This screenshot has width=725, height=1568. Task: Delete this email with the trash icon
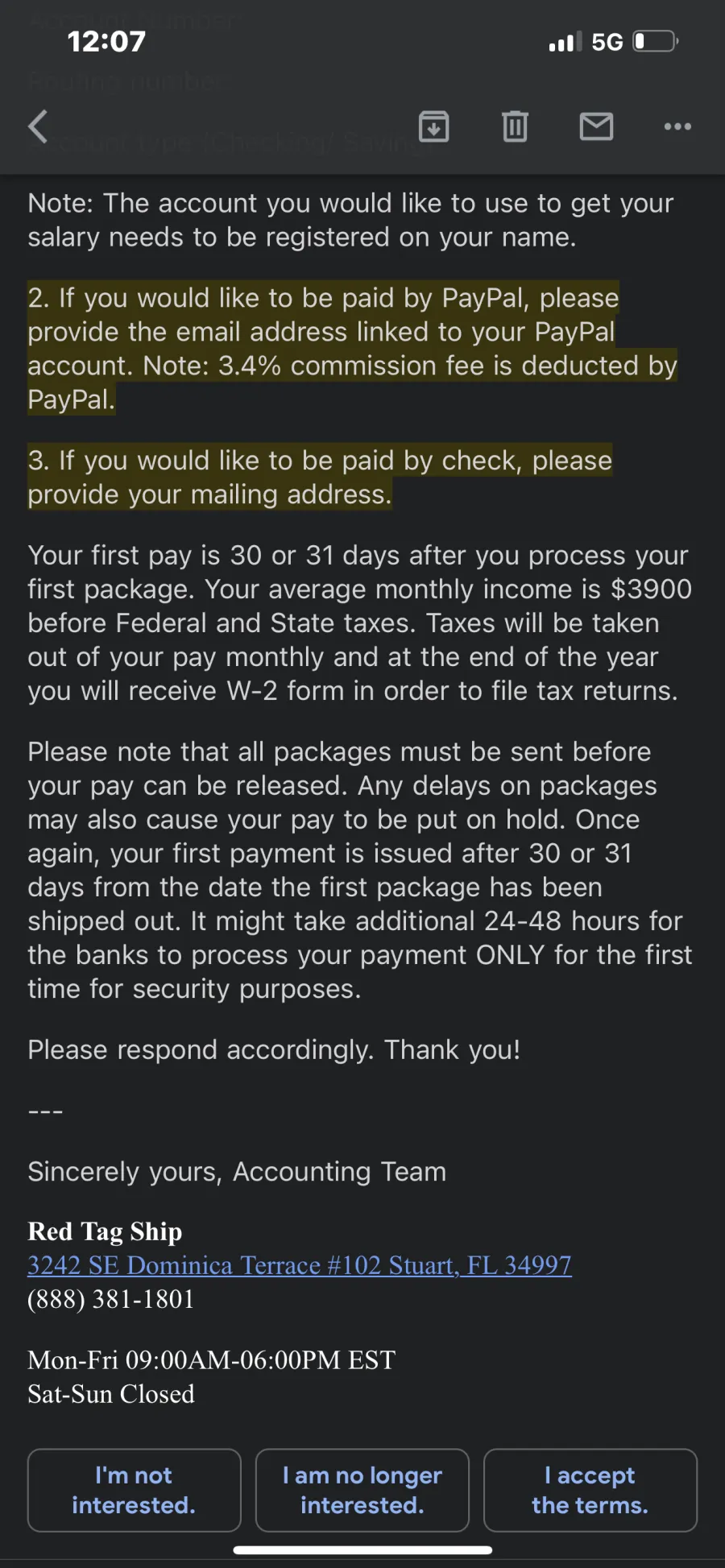[x=515, y=126]
